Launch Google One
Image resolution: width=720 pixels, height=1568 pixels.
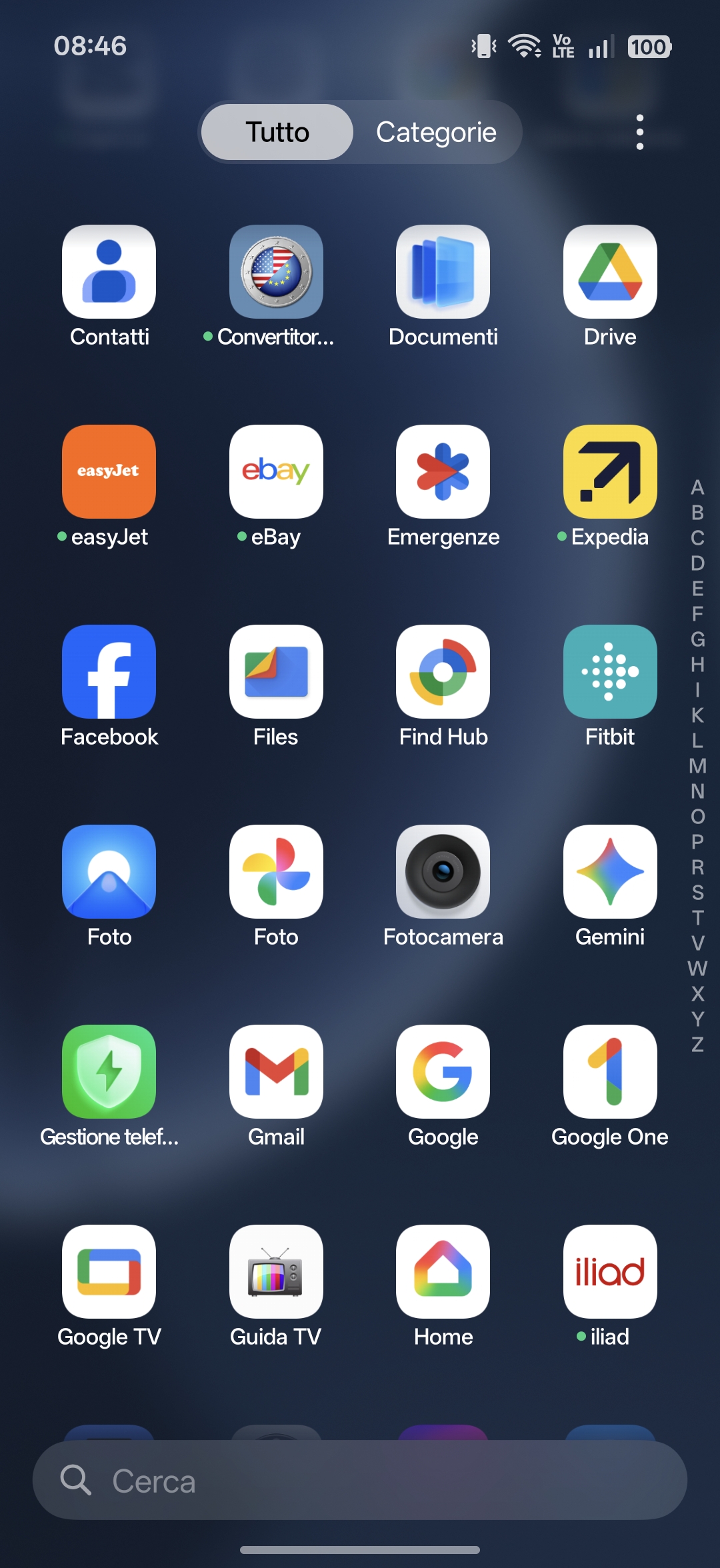pyautogui.click(x=609, y=1072)
